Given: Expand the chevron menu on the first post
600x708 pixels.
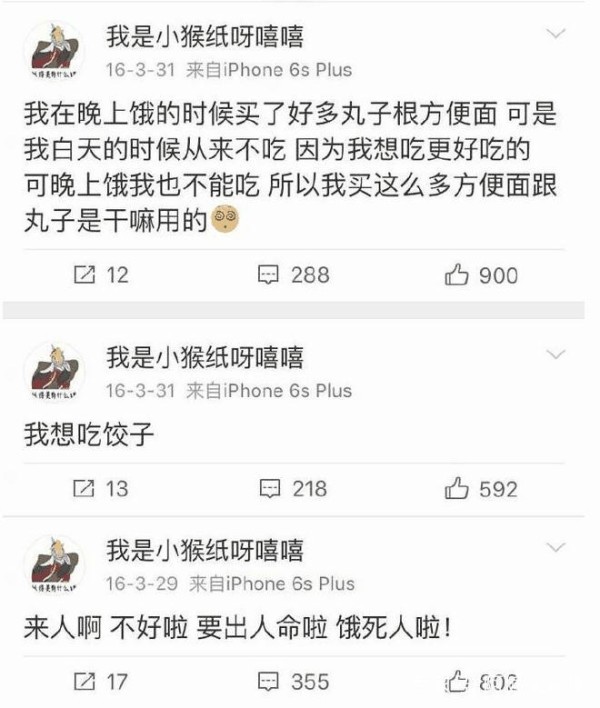Looking at the screenshot, I should point(557,35).
